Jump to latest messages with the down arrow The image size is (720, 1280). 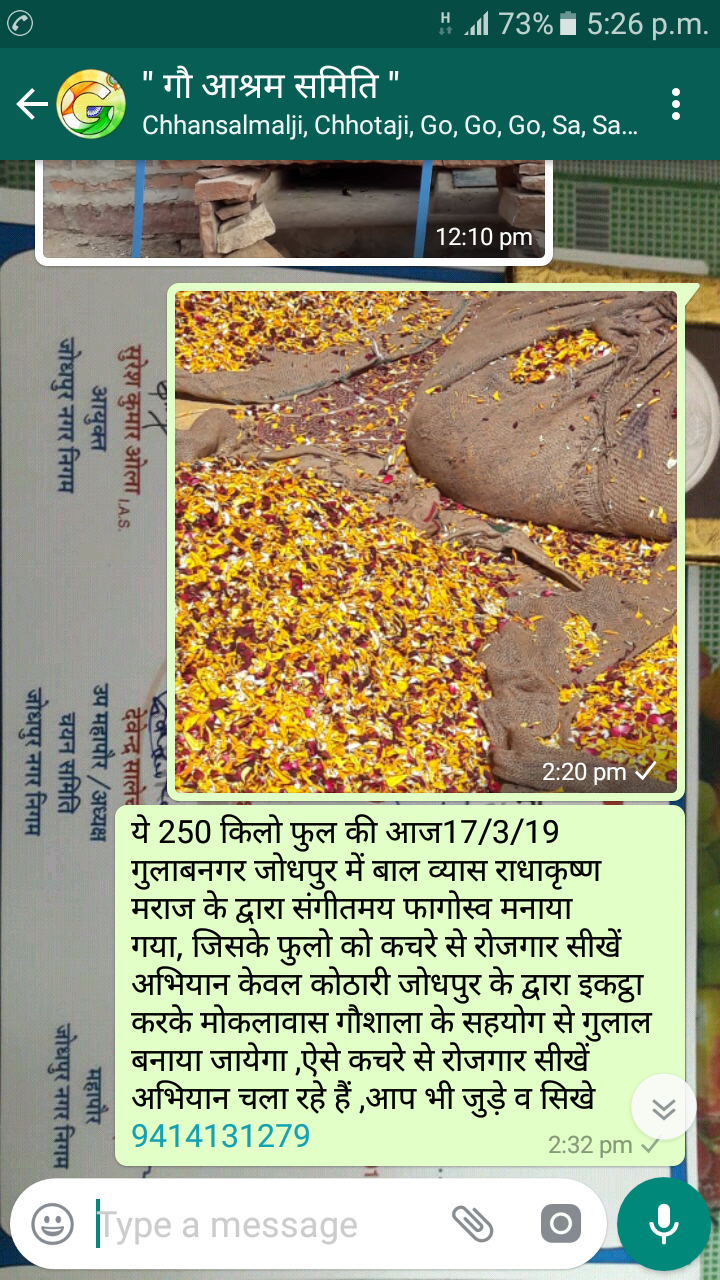coord(664,1108)
